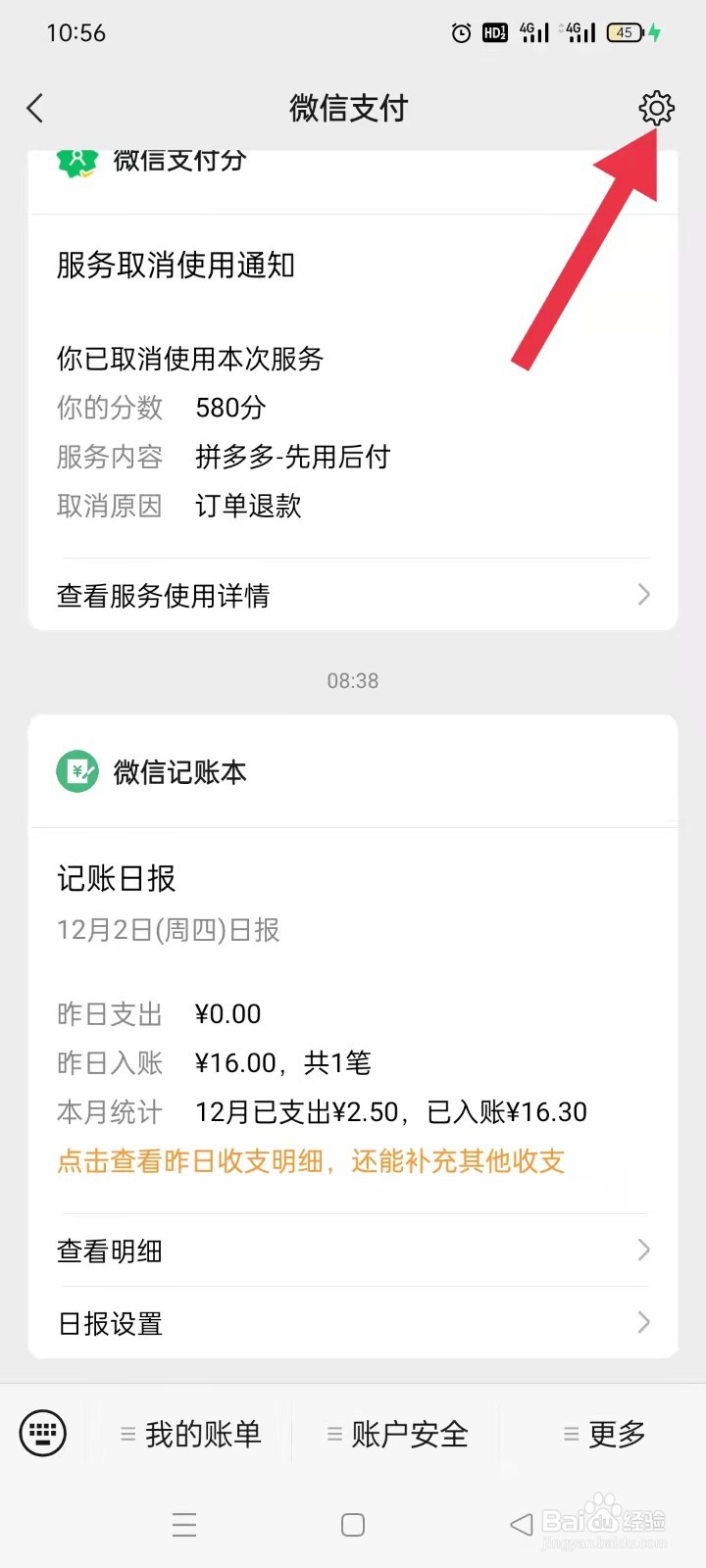Tap the 08:38 message timestamp
This screenshot has height=1568, width=706.
tap(353, 680)
